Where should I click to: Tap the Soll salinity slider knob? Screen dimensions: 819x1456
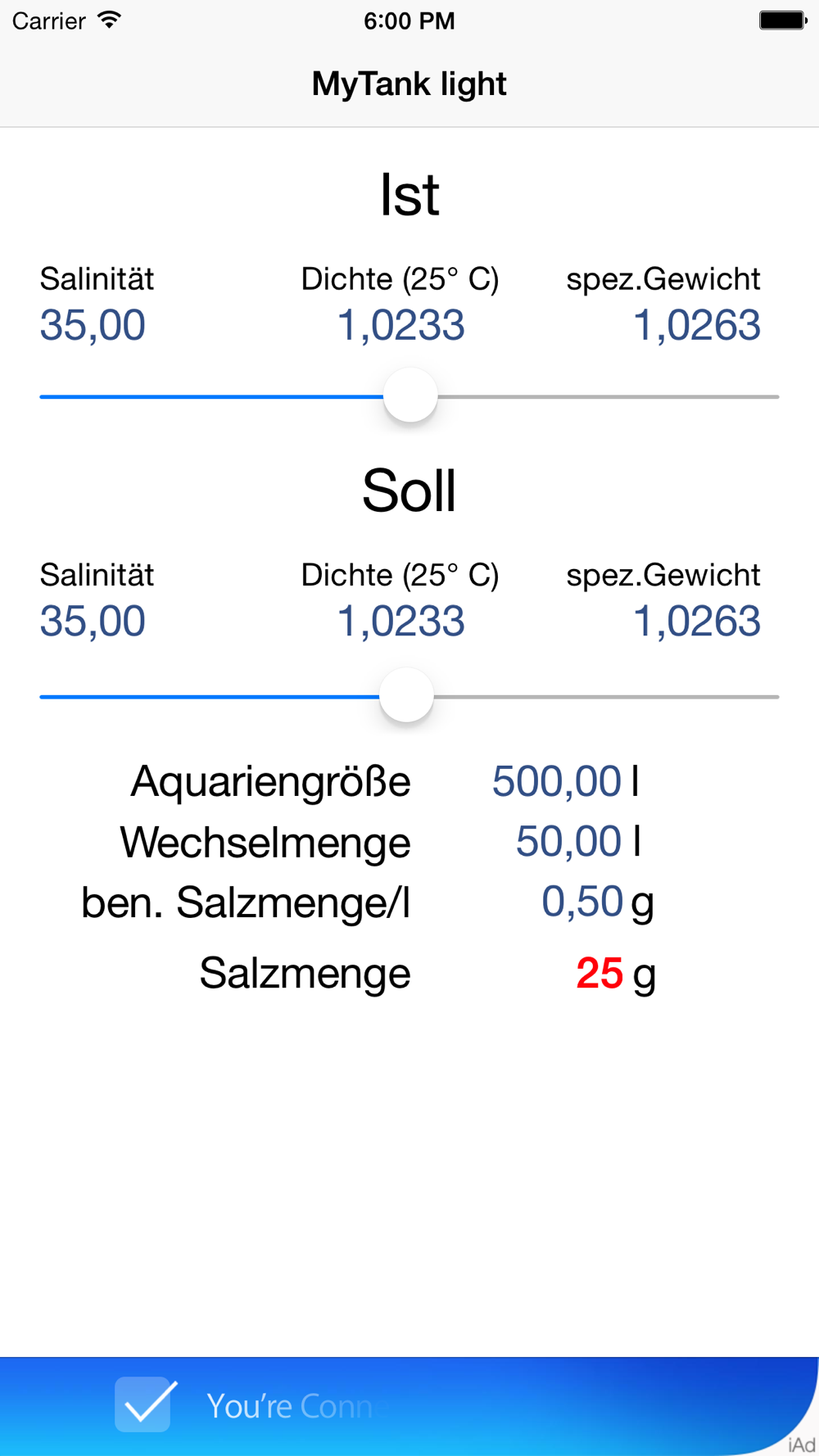point(406,695)
